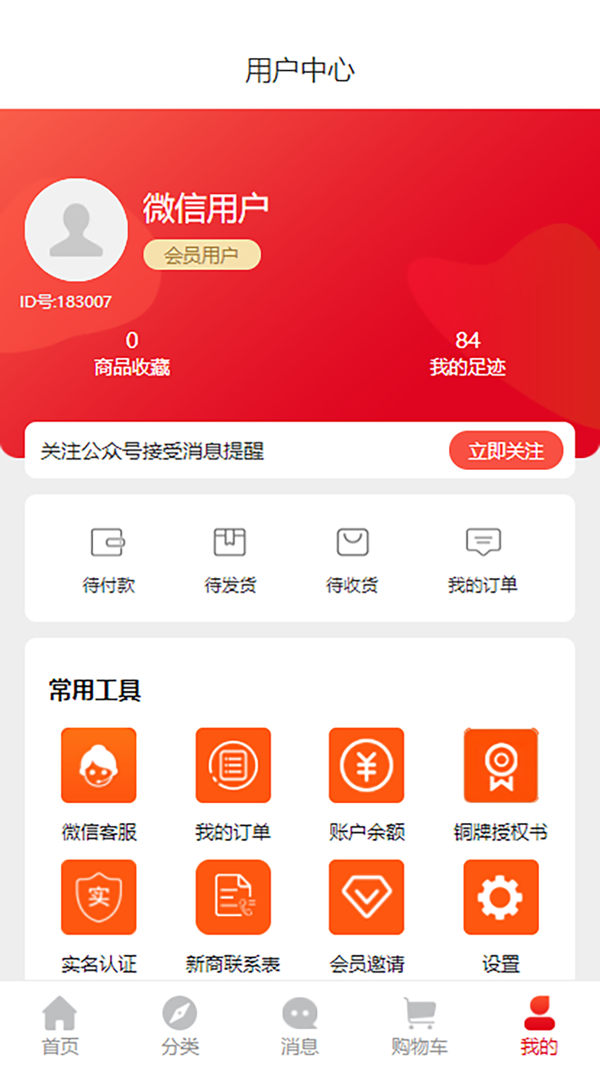The width and height of the screenshot is (600, 1067).
Task: Open 新商联系表 contact form
Action: 233,915
